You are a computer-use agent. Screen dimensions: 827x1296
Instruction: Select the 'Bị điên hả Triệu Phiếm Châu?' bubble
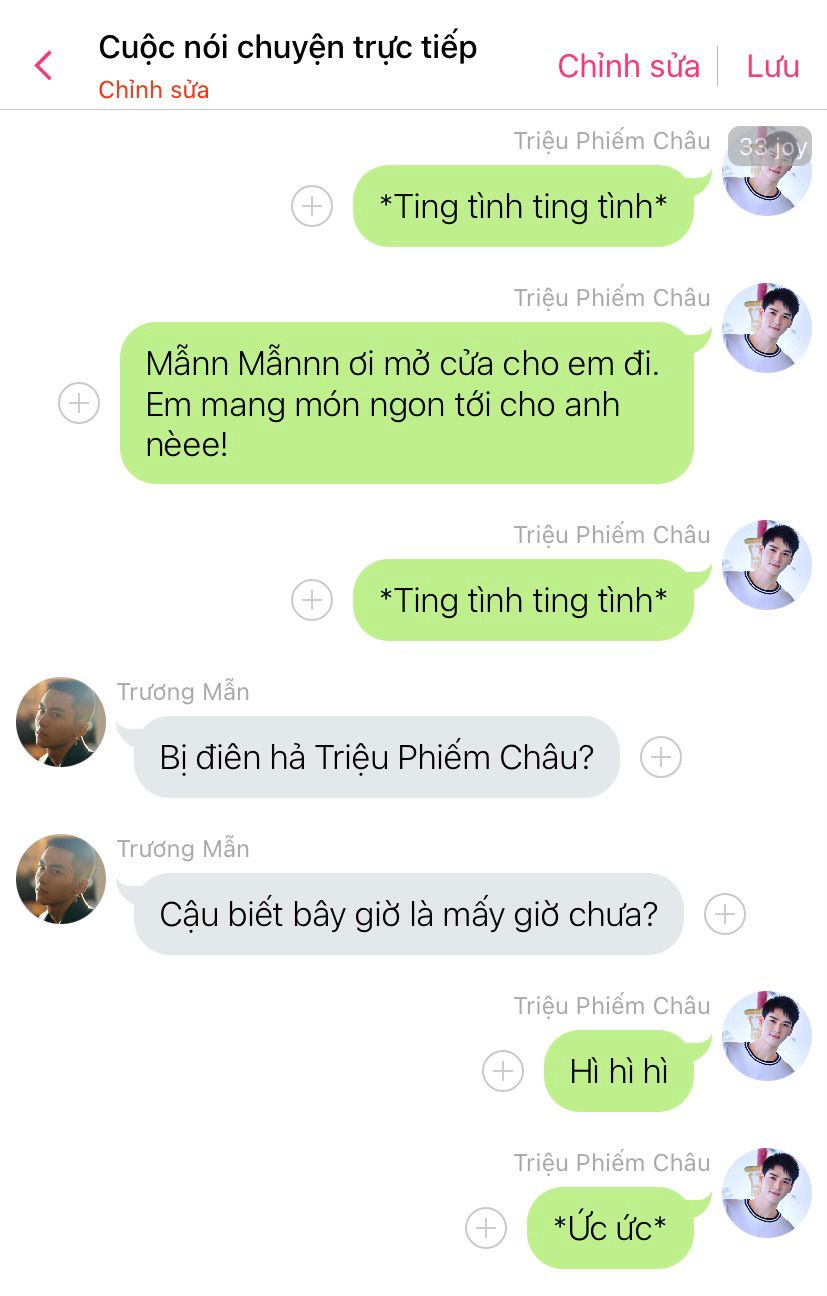tap(376, 757)
